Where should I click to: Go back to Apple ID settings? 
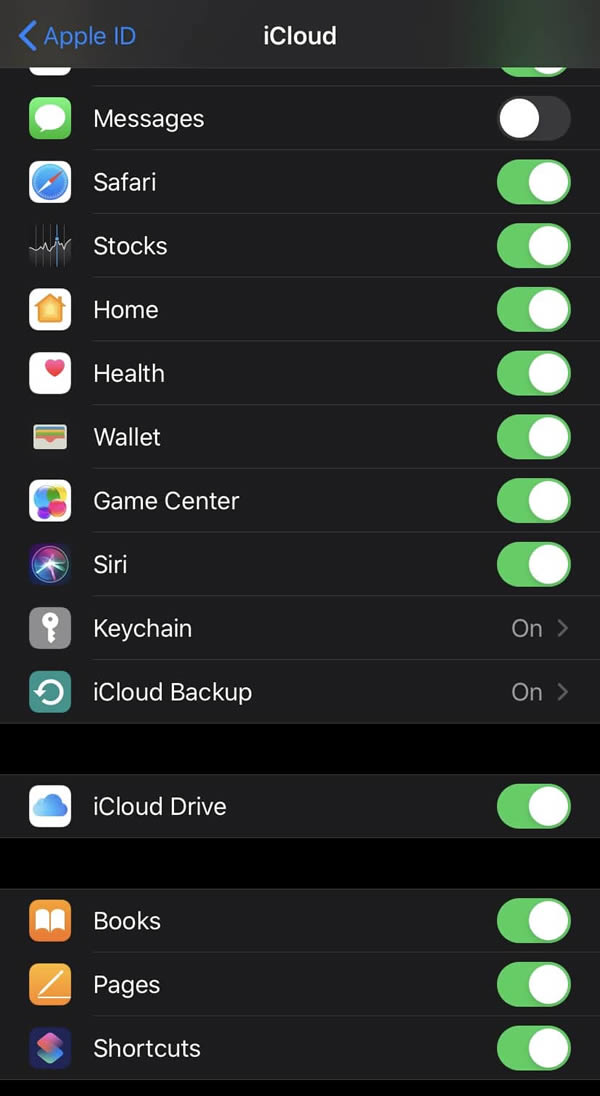[77, 37]
